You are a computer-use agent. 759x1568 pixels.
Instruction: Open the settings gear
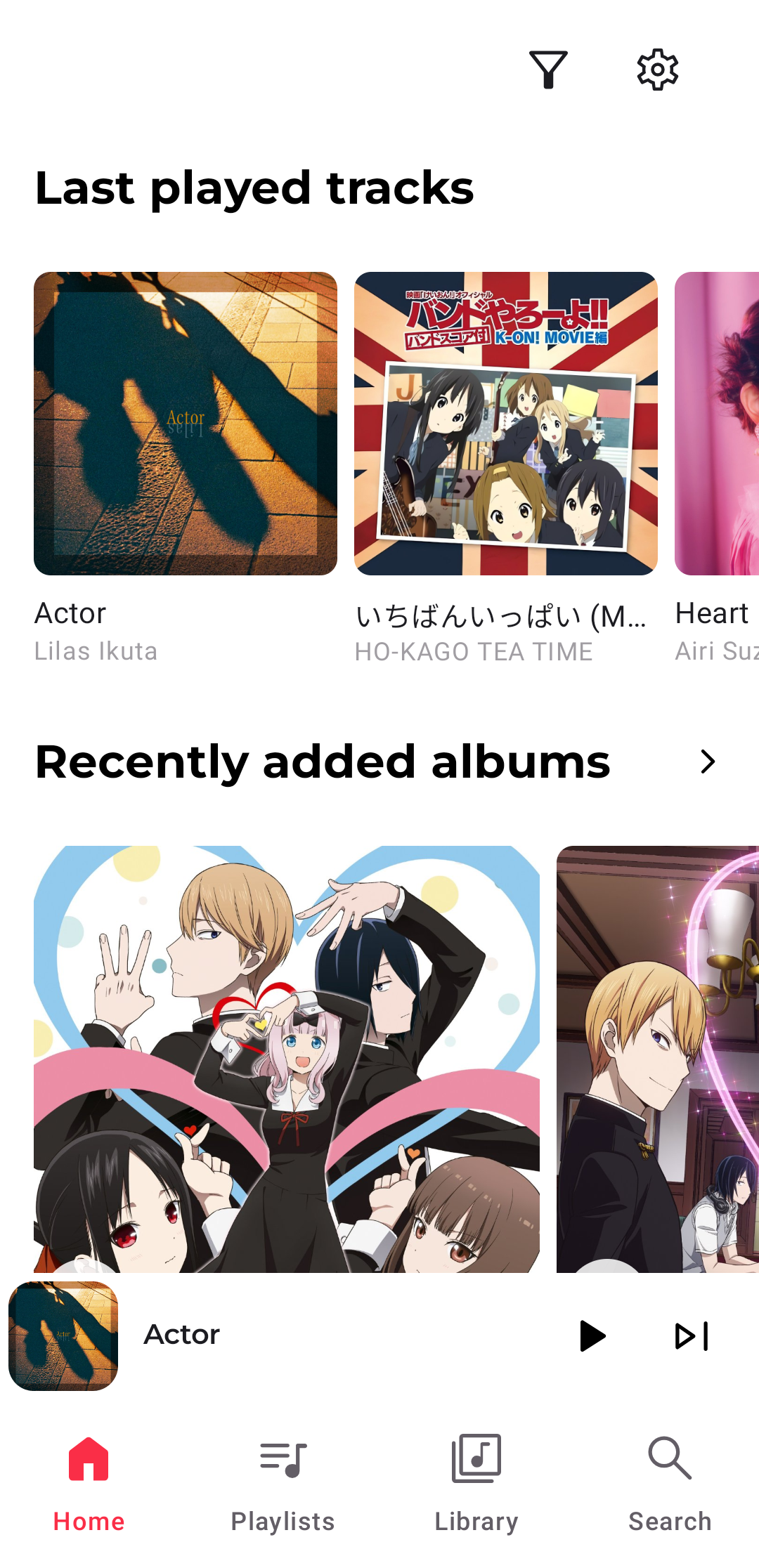click(x=657, y=70)
